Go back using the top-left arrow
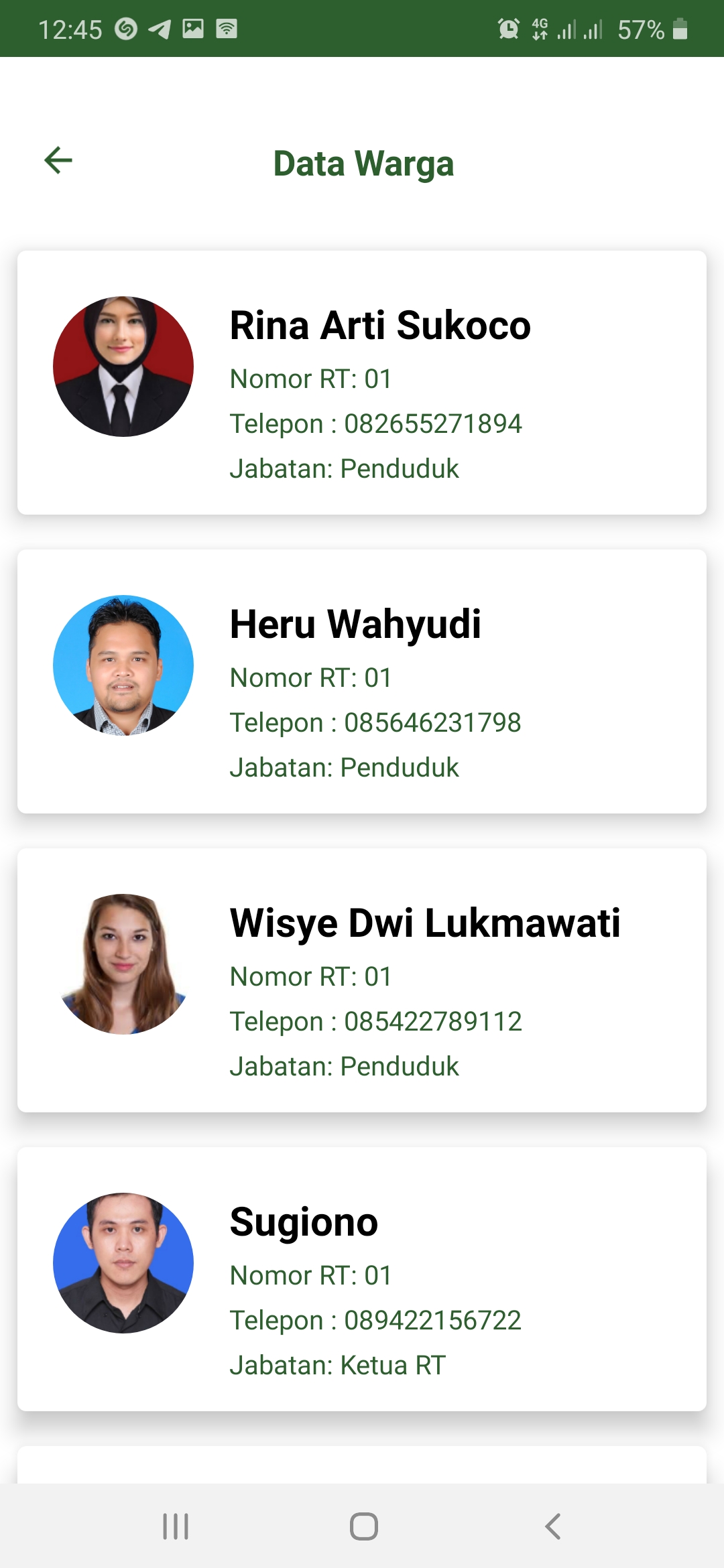The image size is (724, 1568). pyautogui.click(x=58, y=160)
